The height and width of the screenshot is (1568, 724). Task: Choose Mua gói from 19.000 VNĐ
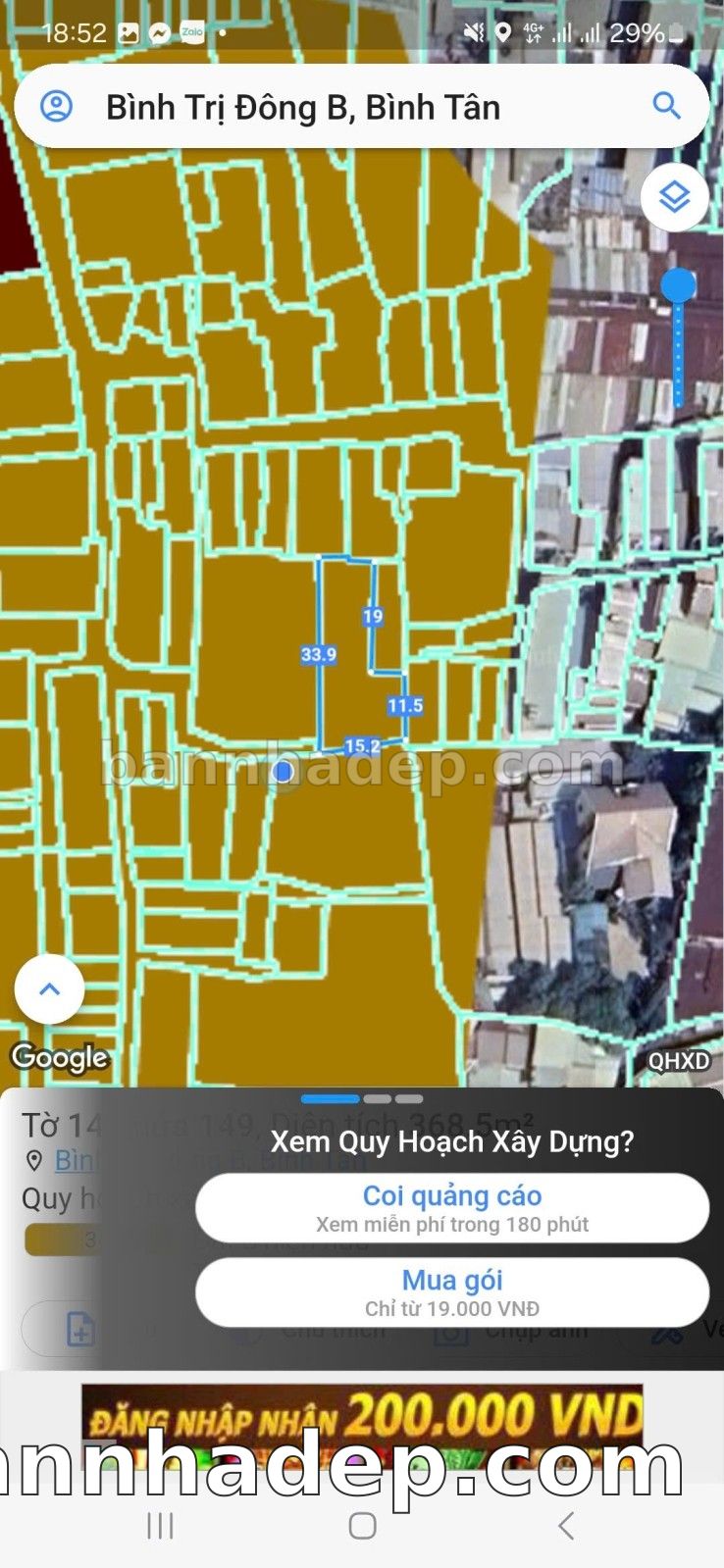pos(451,1292)
